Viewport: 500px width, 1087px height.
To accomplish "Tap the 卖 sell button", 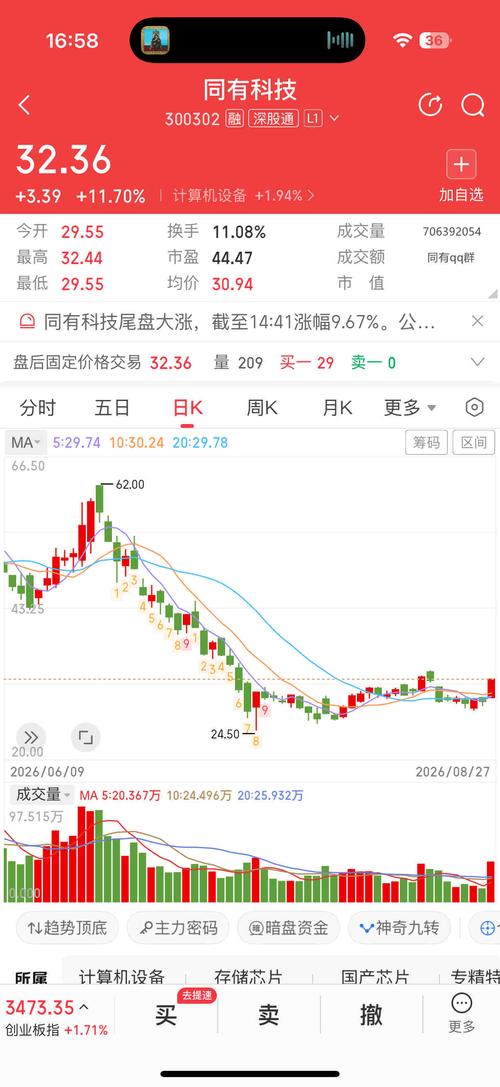I will (x=269, y=1016).
